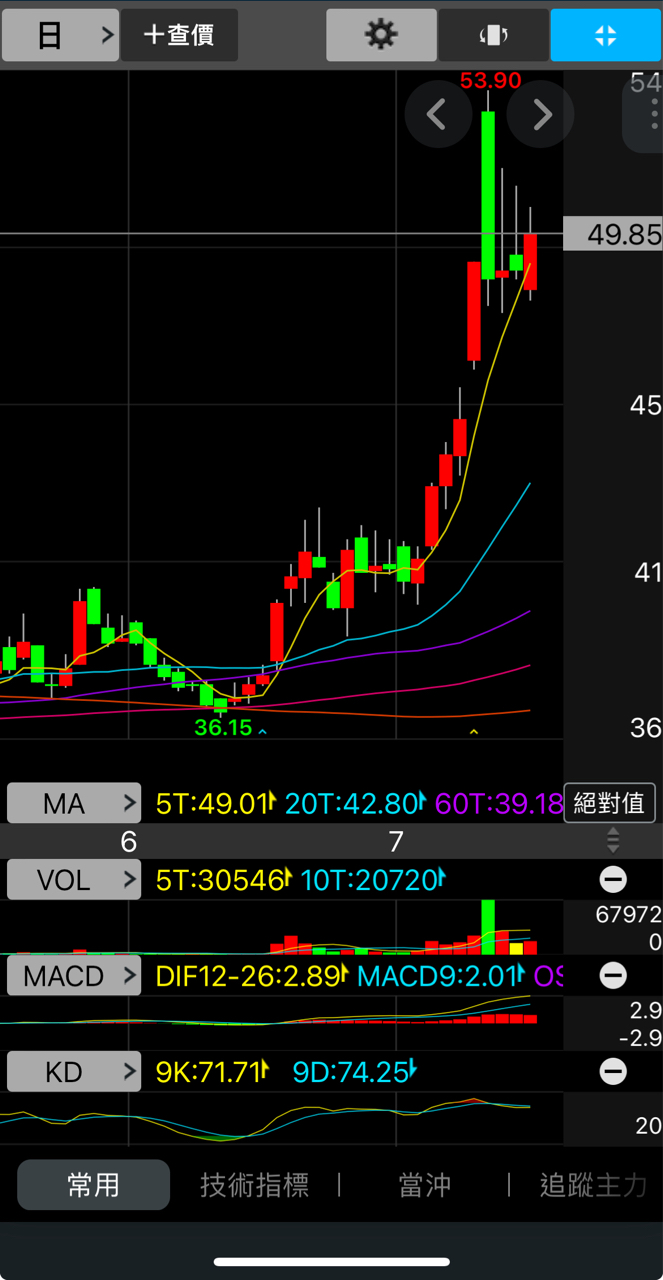Screen dimensions: 663x1280
Task: Open the MA indicator selector
Action: pos(74,803)
